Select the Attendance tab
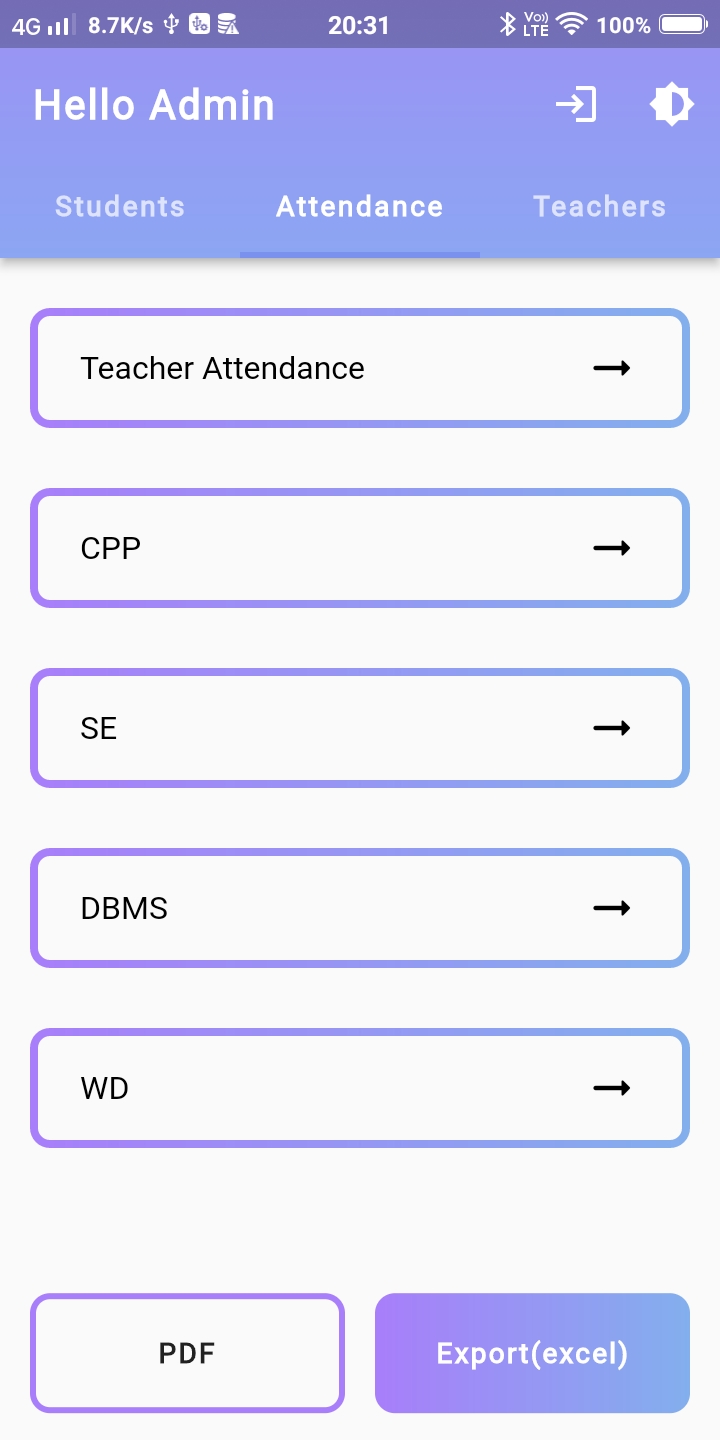This screenshot has width=720, height=1440. coord(359,206)
